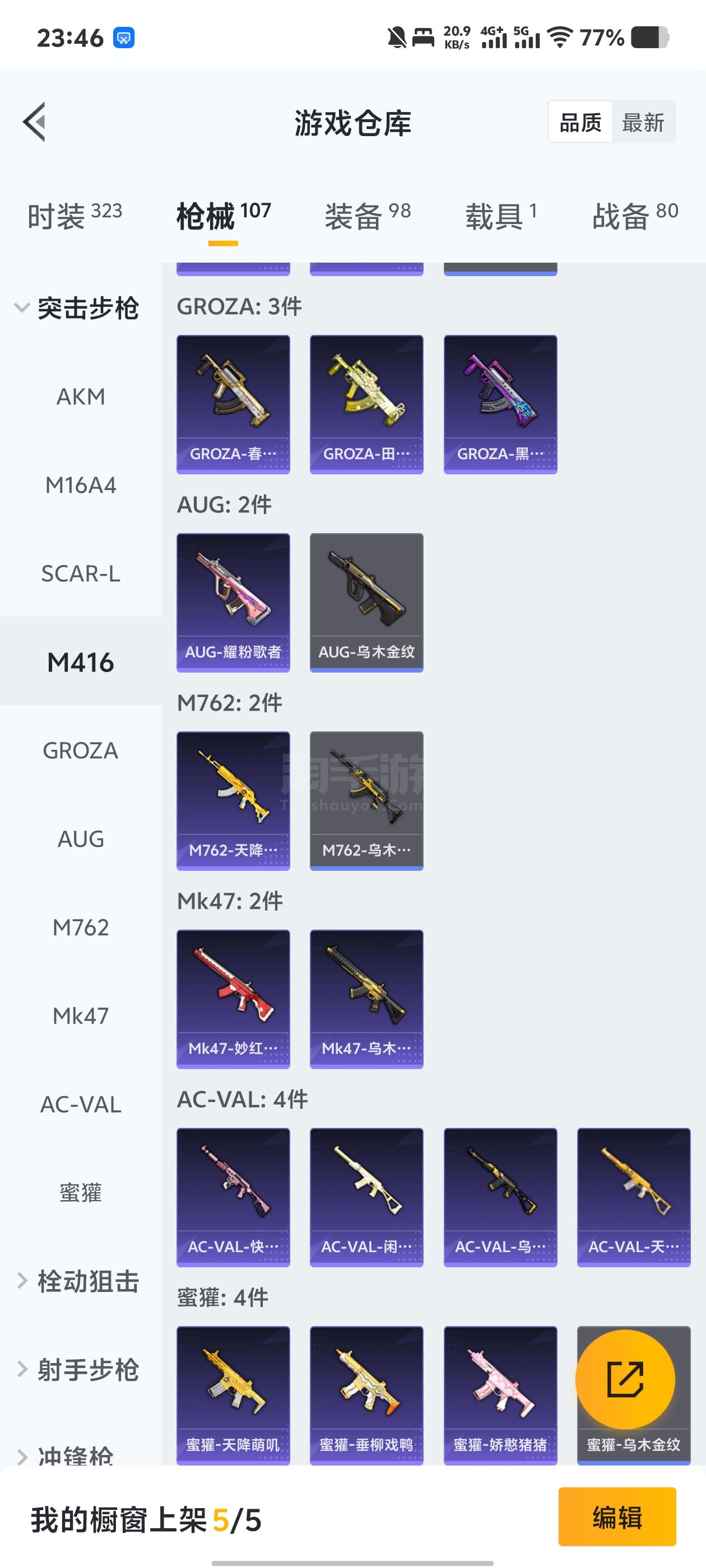Expand the 栓动狙击 category
This screenshot has width=706, height=1568.
(79, 1281)
